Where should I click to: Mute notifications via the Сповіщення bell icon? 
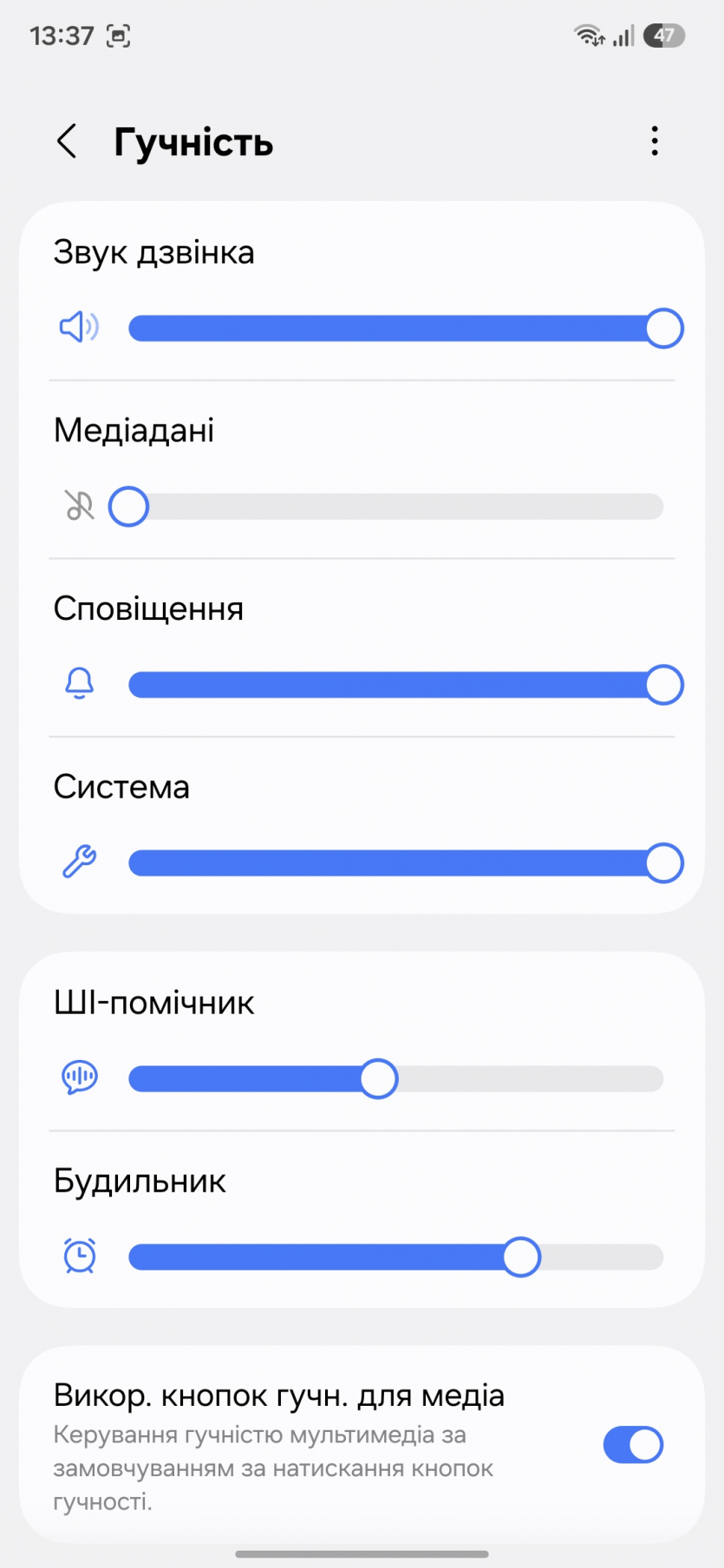tap(79, 684)
